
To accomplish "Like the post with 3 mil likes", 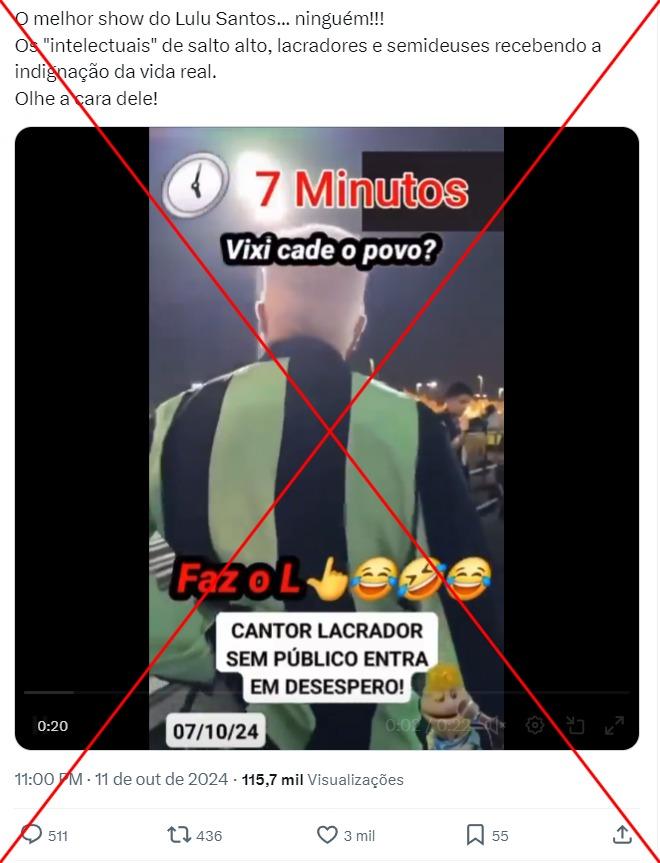I will pos(327,834).
